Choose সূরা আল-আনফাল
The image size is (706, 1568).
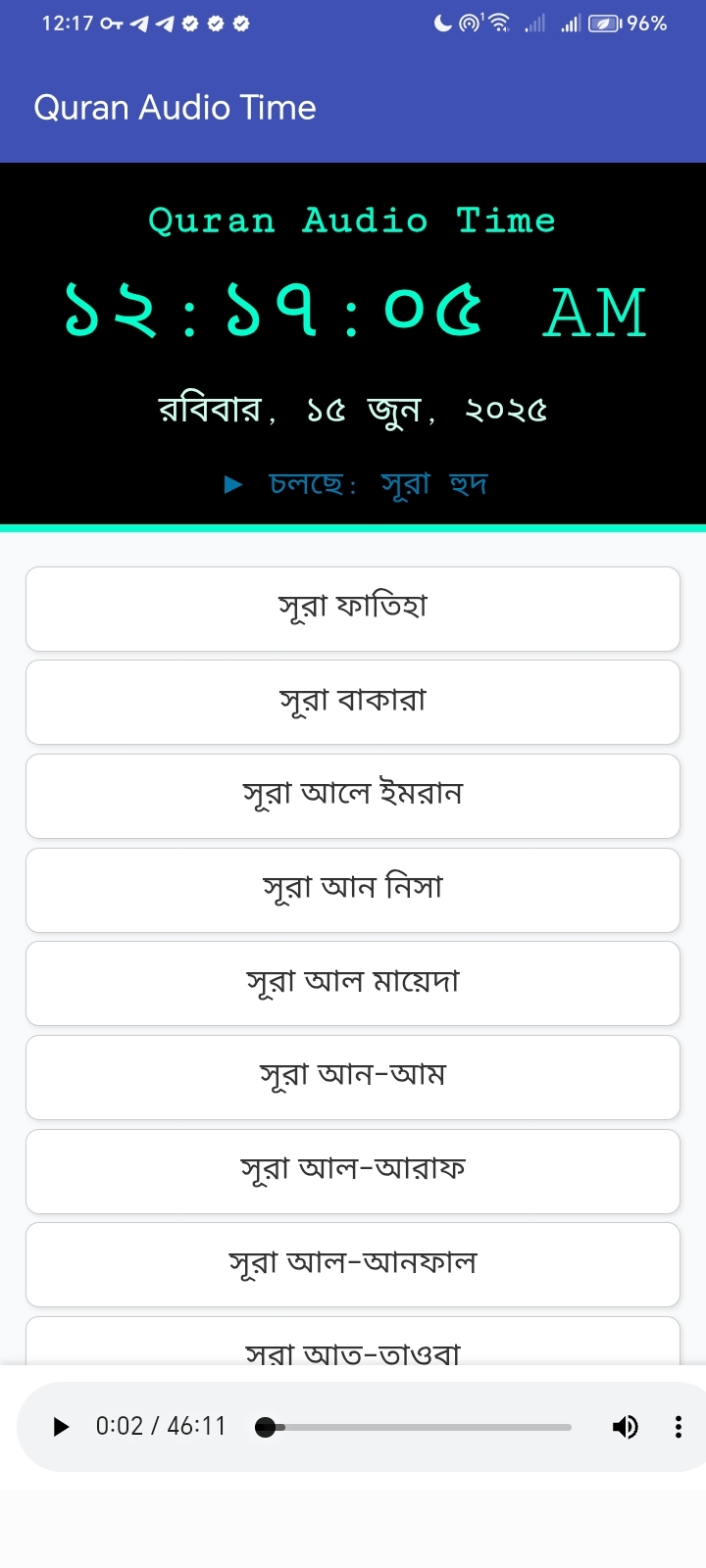tap(353, 1264)
